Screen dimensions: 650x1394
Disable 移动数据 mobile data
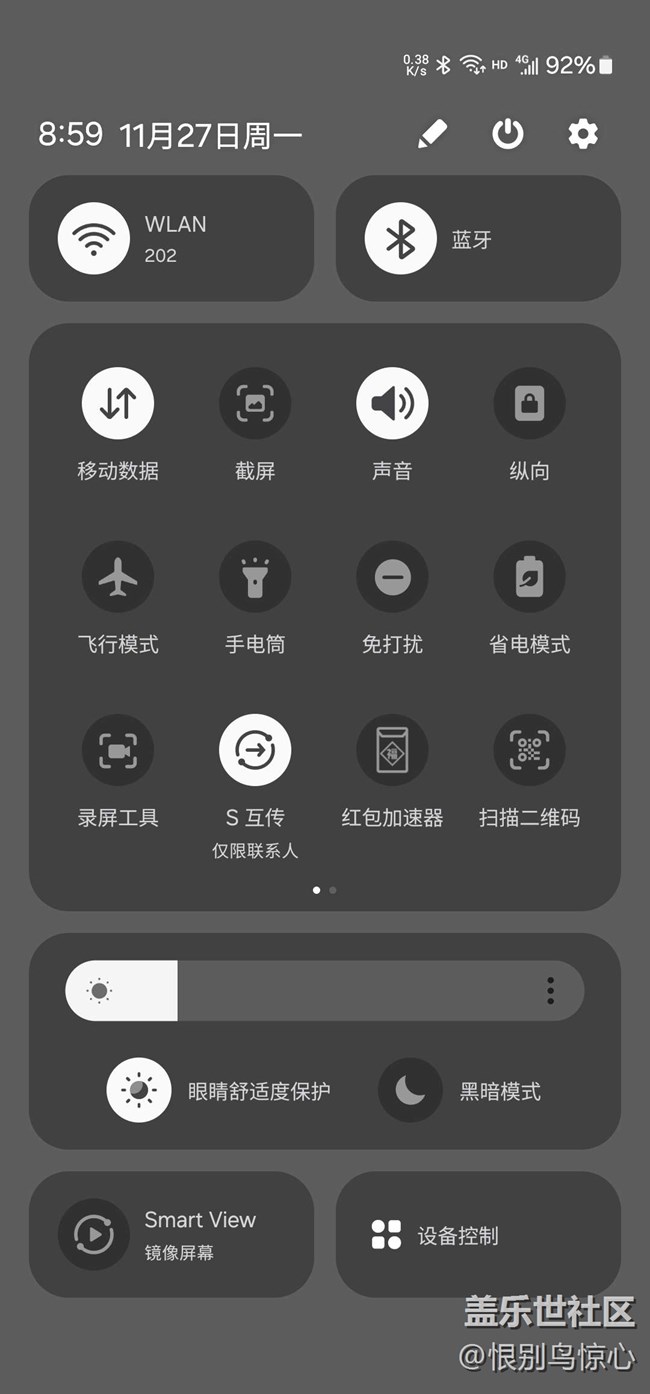coord(118,403)
